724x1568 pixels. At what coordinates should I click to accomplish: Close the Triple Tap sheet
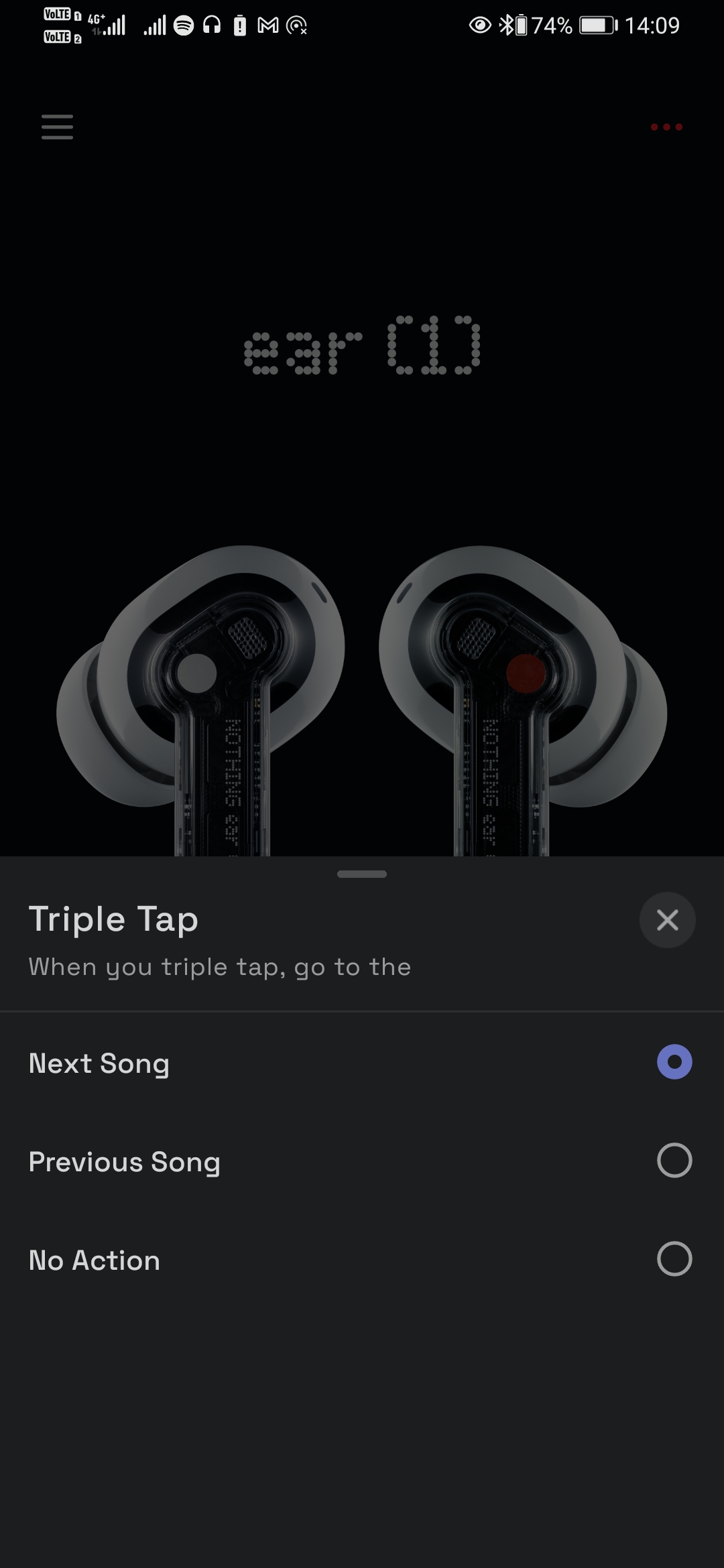pos(667,920)
